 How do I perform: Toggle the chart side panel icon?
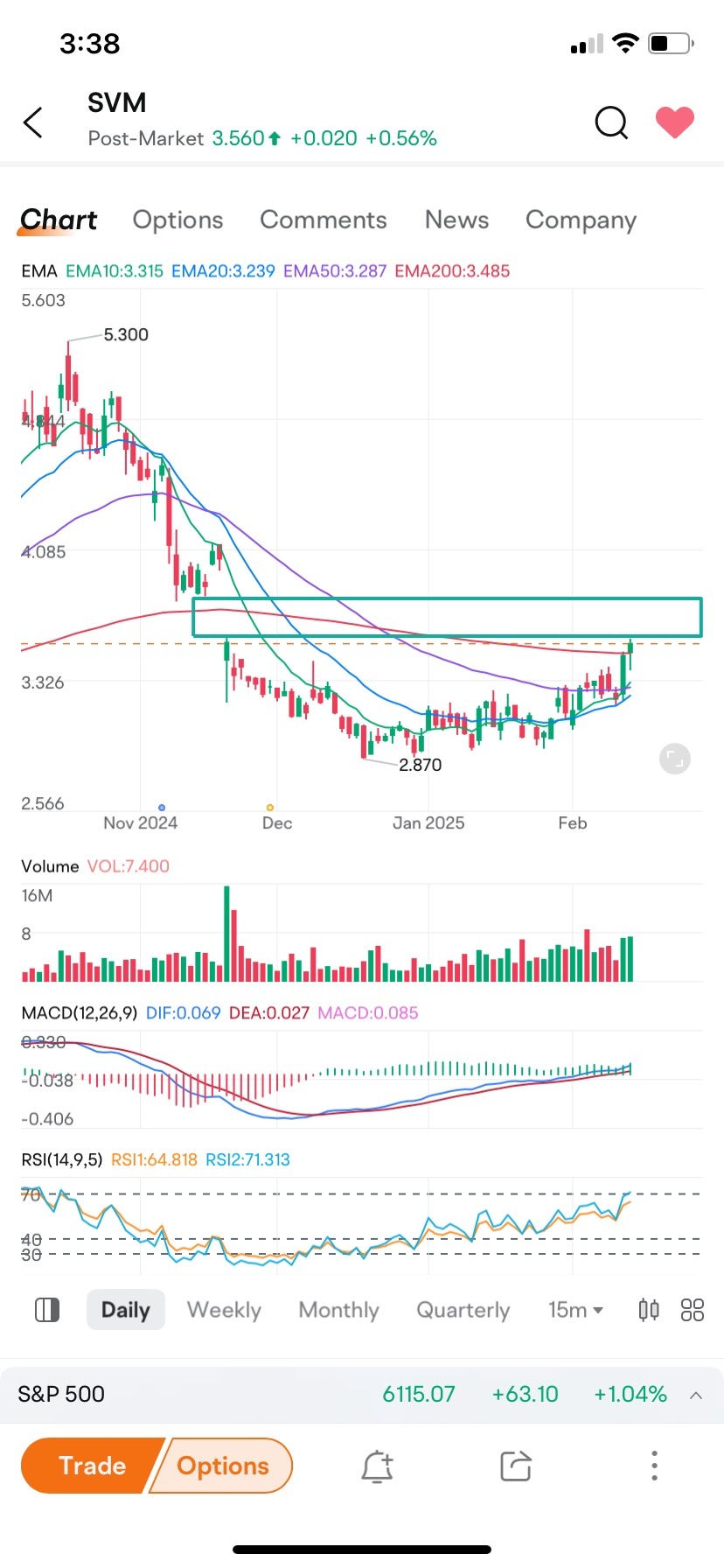[46, 1310]
